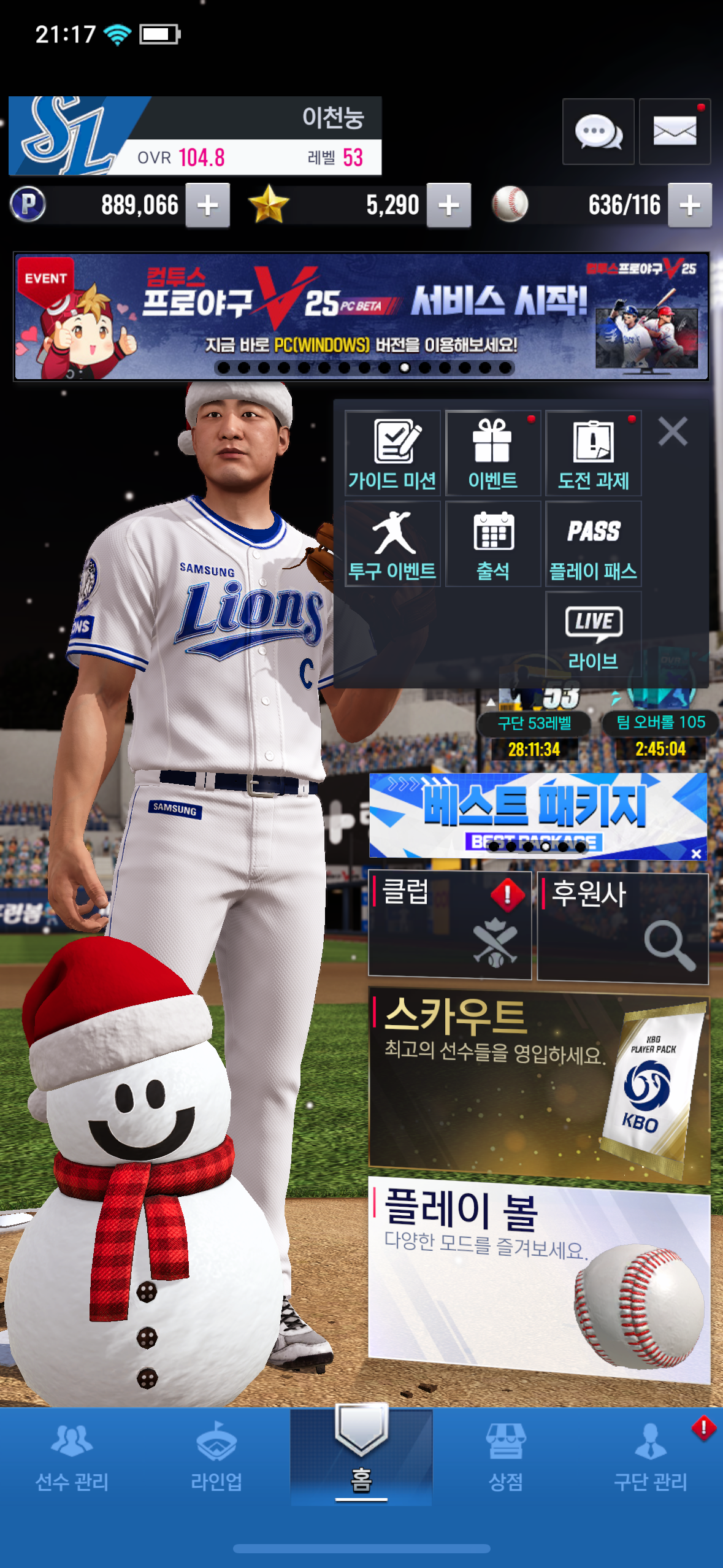723x1568 pixels.
Task: Open the 클럽 club tile
Action: [449, 925]
